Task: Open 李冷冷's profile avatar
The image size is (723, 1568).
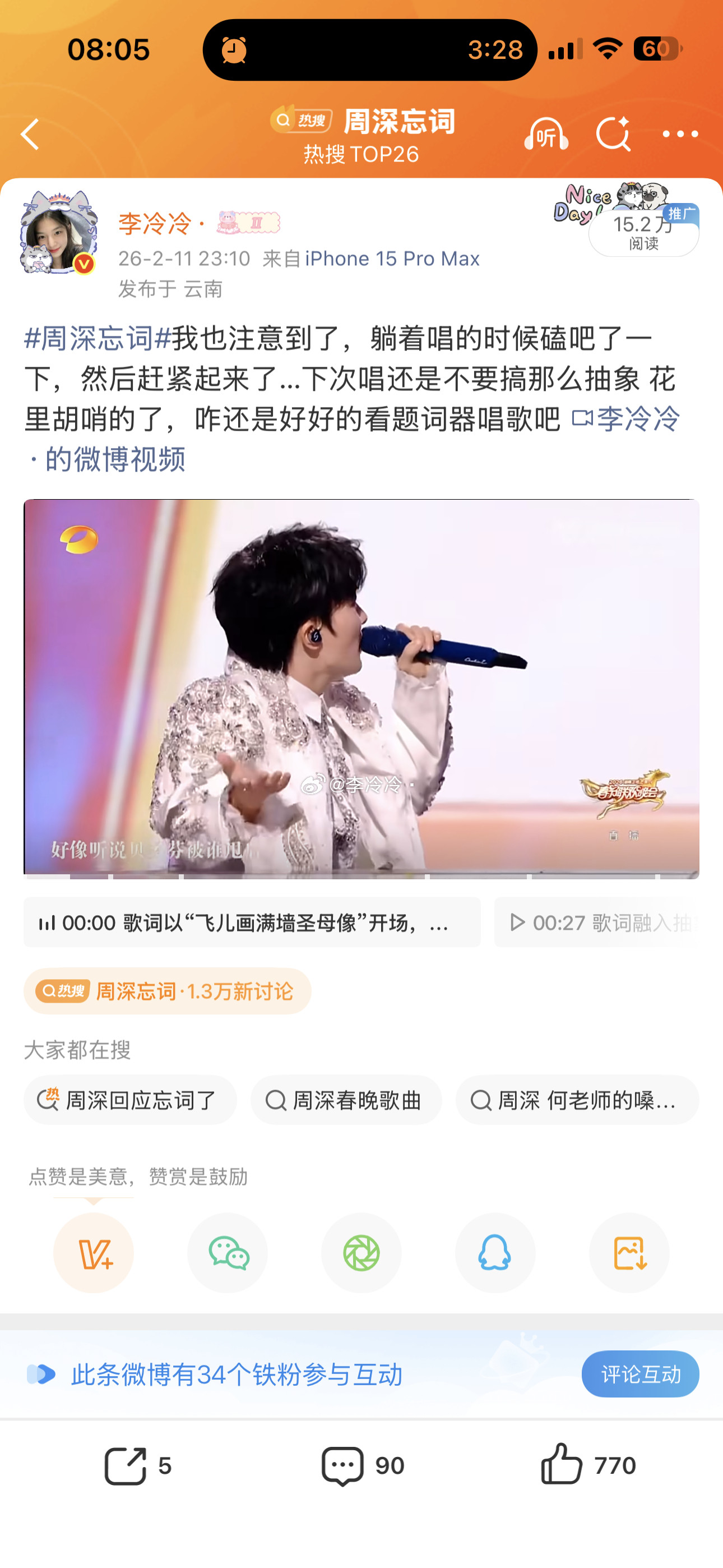Action: pyautogui.click(x=59, y=232)
